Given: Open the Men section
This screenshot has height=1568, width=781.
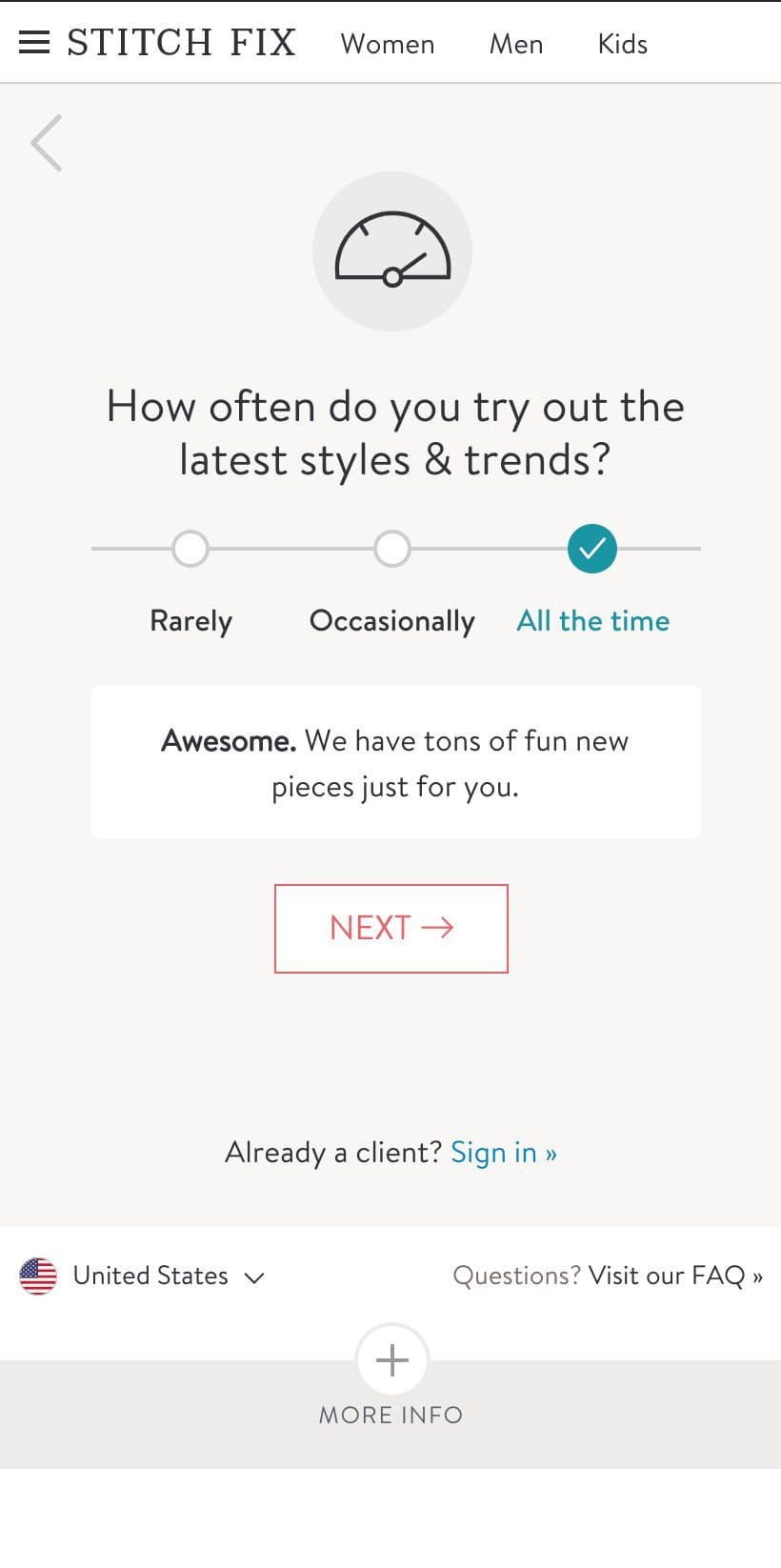Looking at the screenshot, I should point(516,44).
